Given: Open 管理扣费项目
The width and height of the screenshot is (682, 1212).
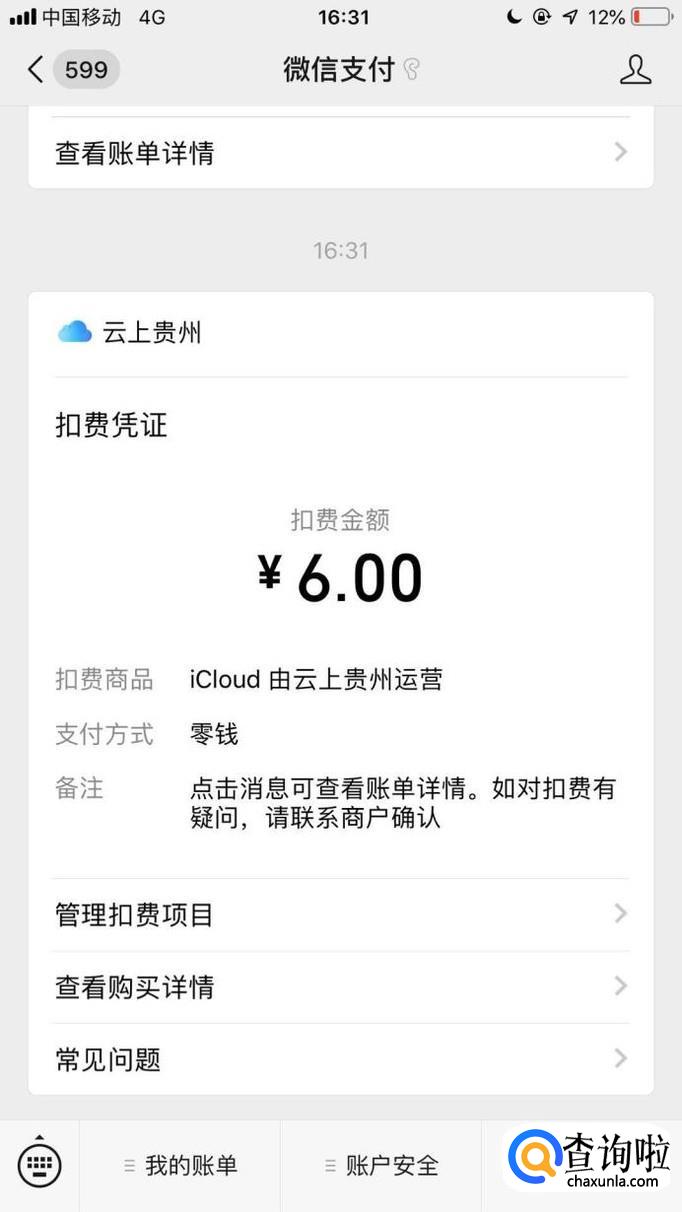Looking at the screenshot, I should coord(340,914).
